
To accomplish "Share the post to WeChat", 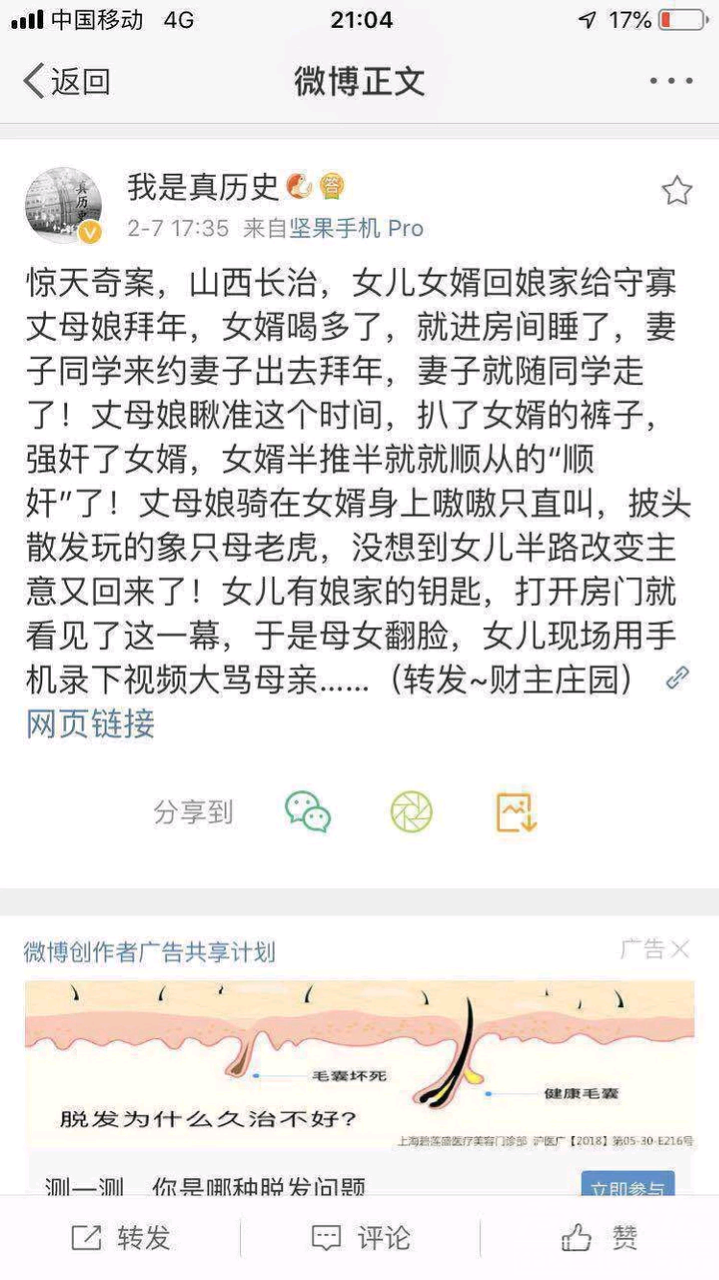I will point(307,812).
